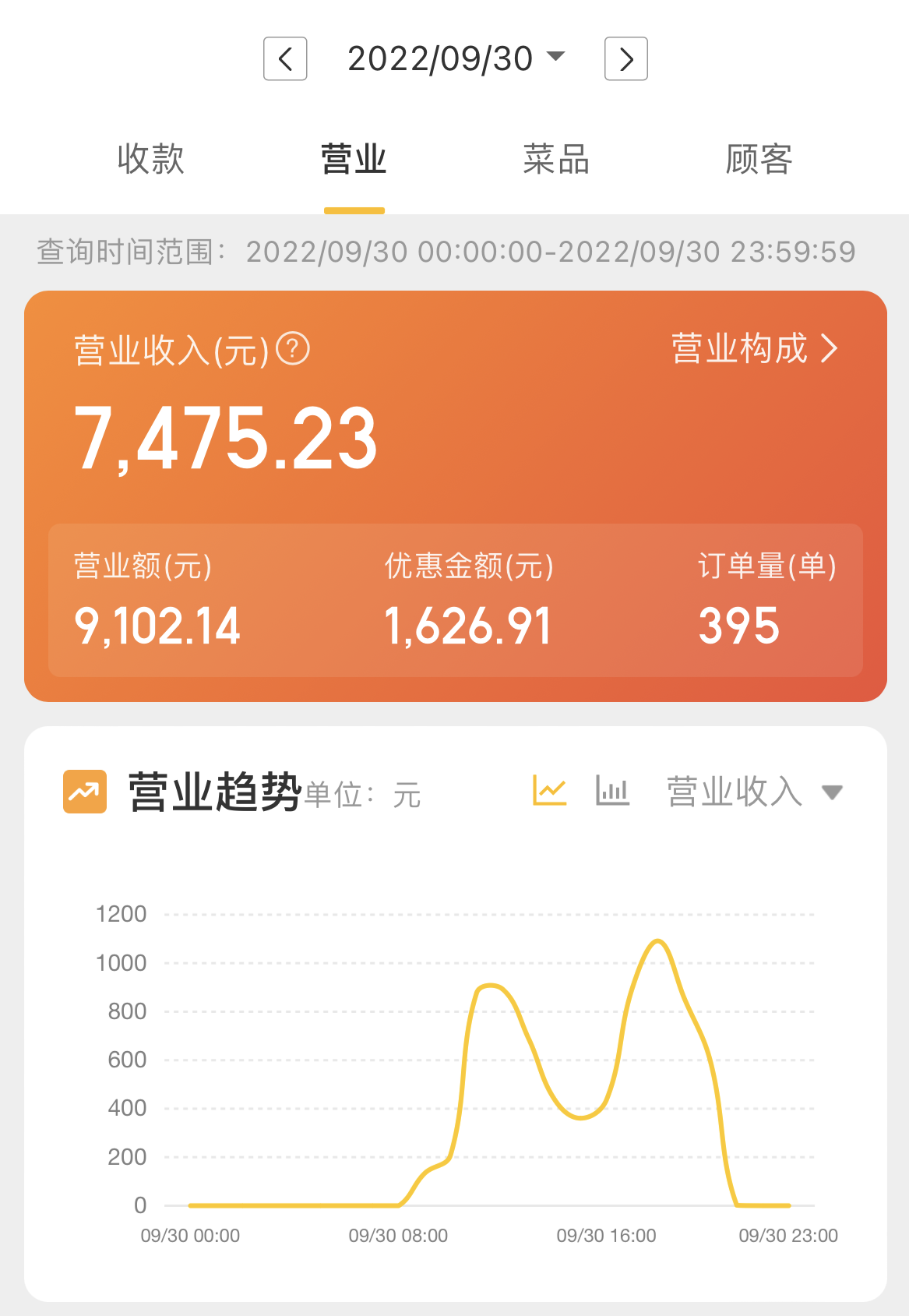The image size is (909, 1316).
Task: Open 营业构成 details
Action: (x=754, y=348)
